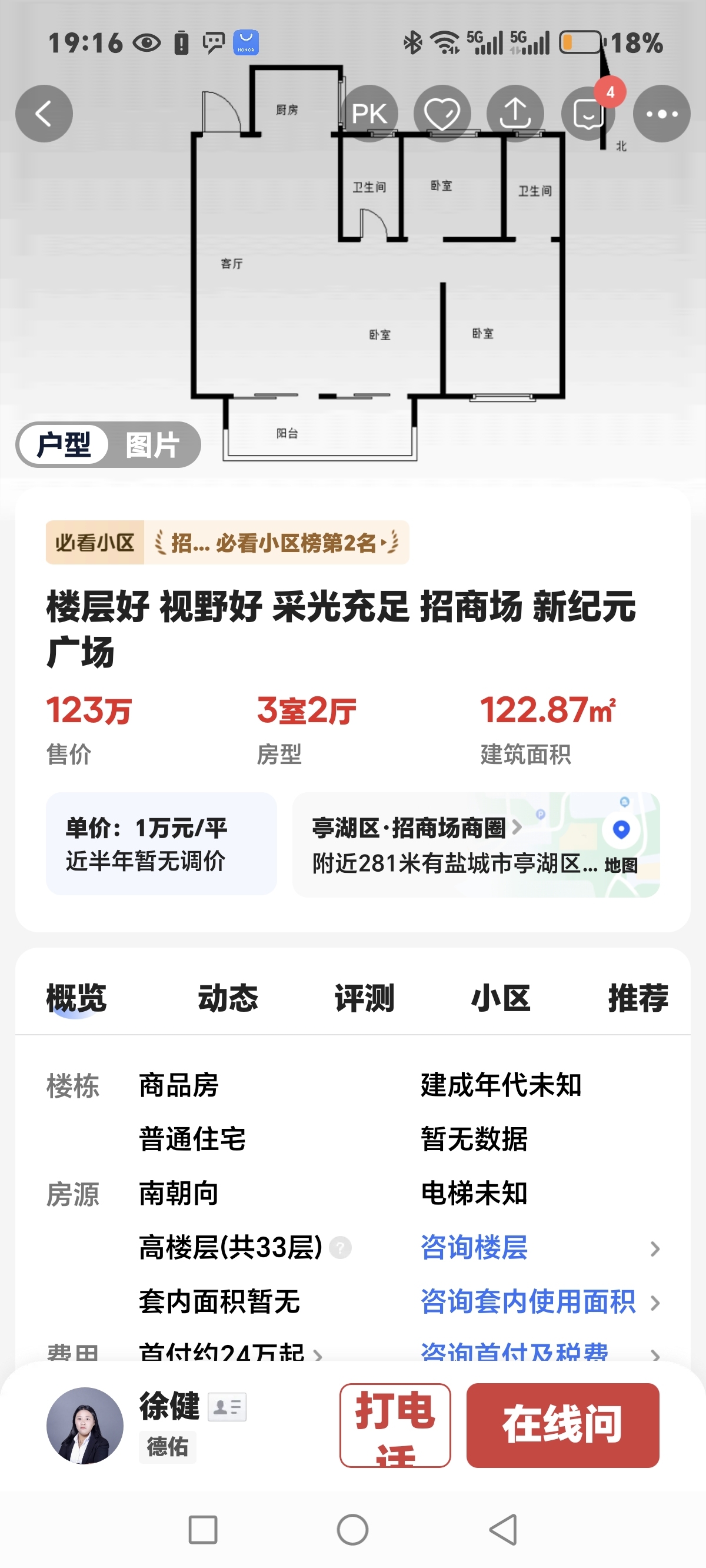Open the PK compare feature

[x=369, y=114]
